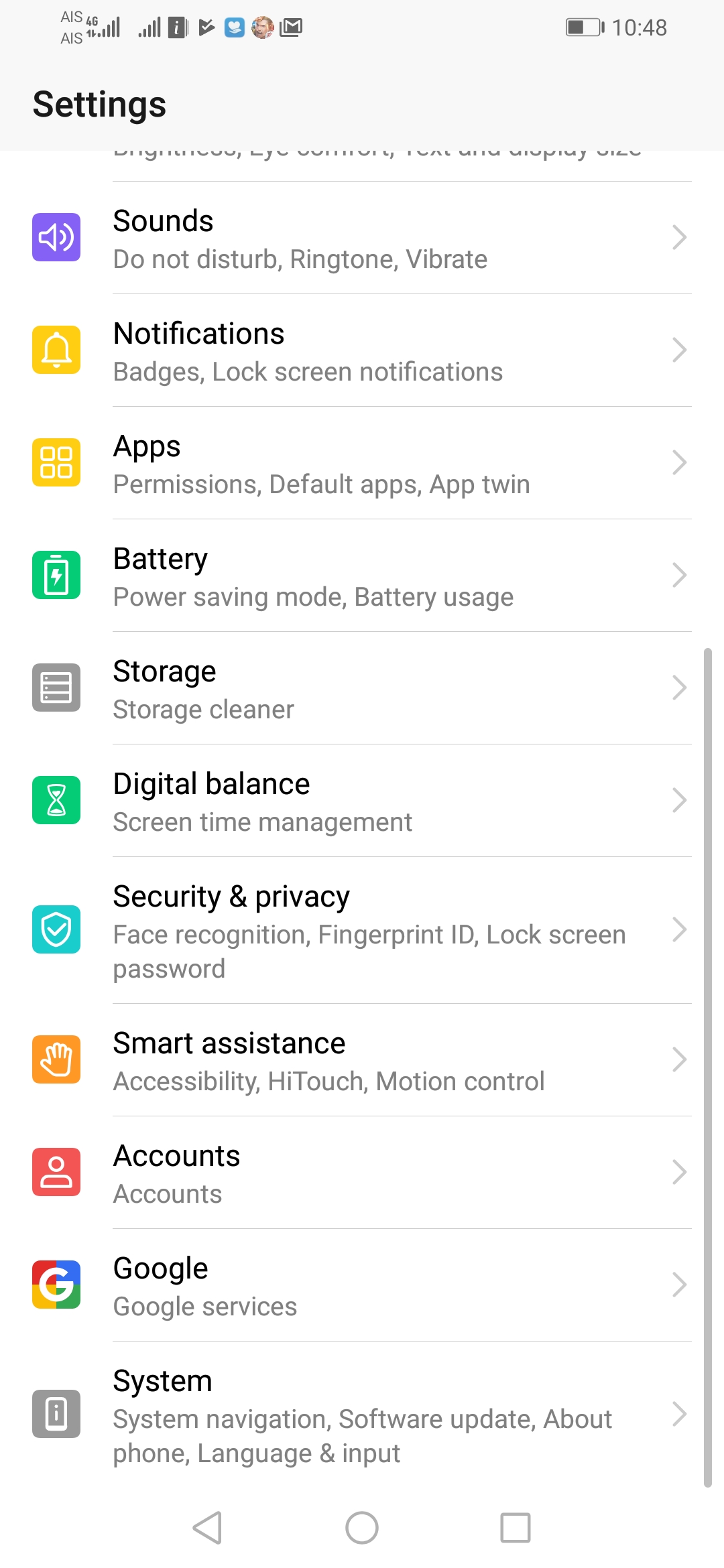Viewport: 724px width, 1568px height.
Task: Open the Accounts row
Action: [362, 1173]
